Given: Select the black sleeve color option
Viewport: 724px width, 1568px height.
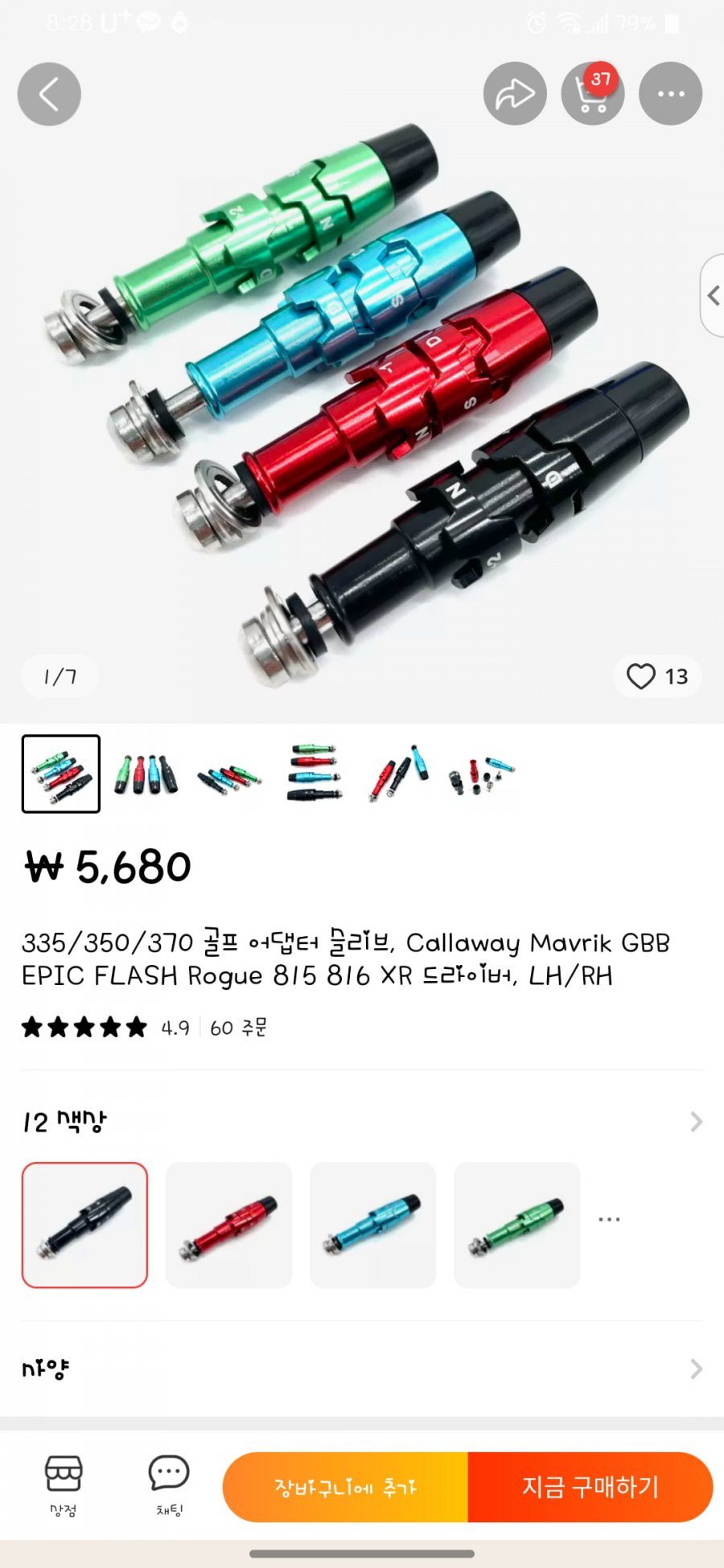Looking at the screenshot, I should pyautogui.click(x=84, y=1225).
